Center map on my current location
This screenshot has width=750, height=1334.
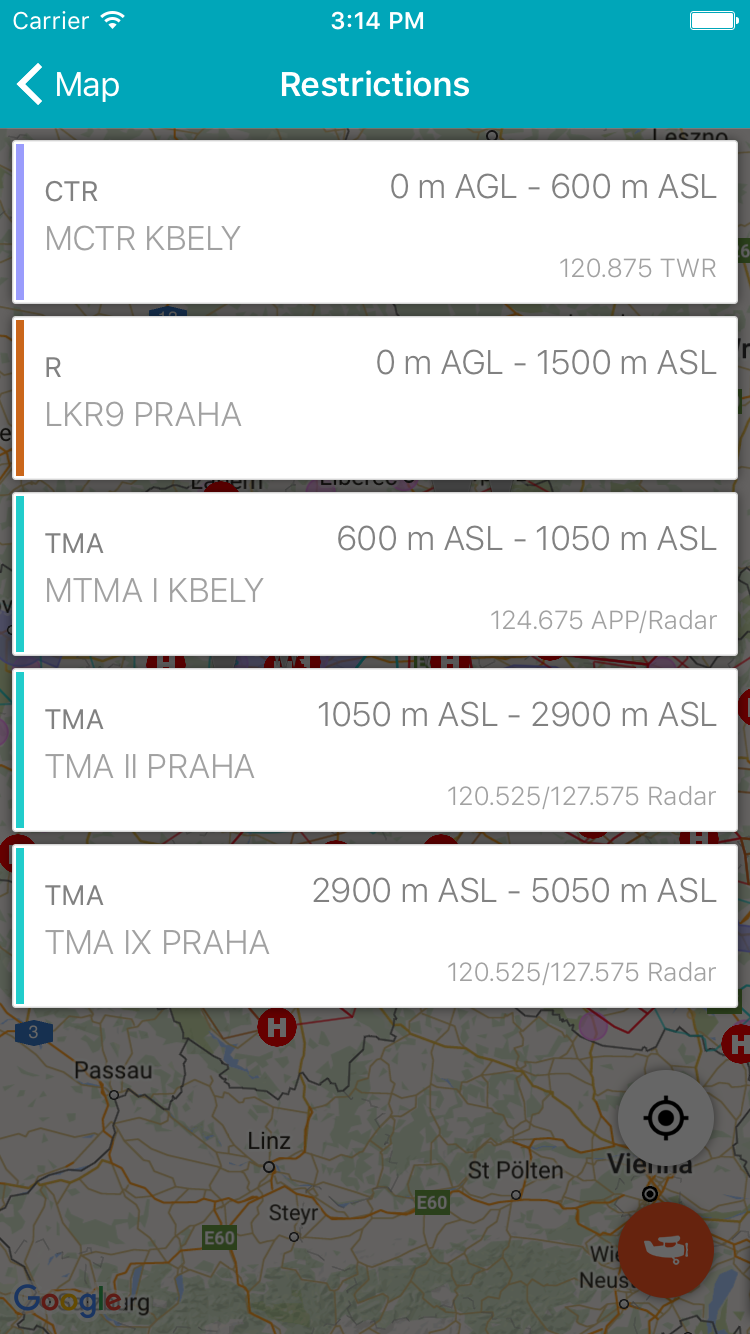(666, 1117)
